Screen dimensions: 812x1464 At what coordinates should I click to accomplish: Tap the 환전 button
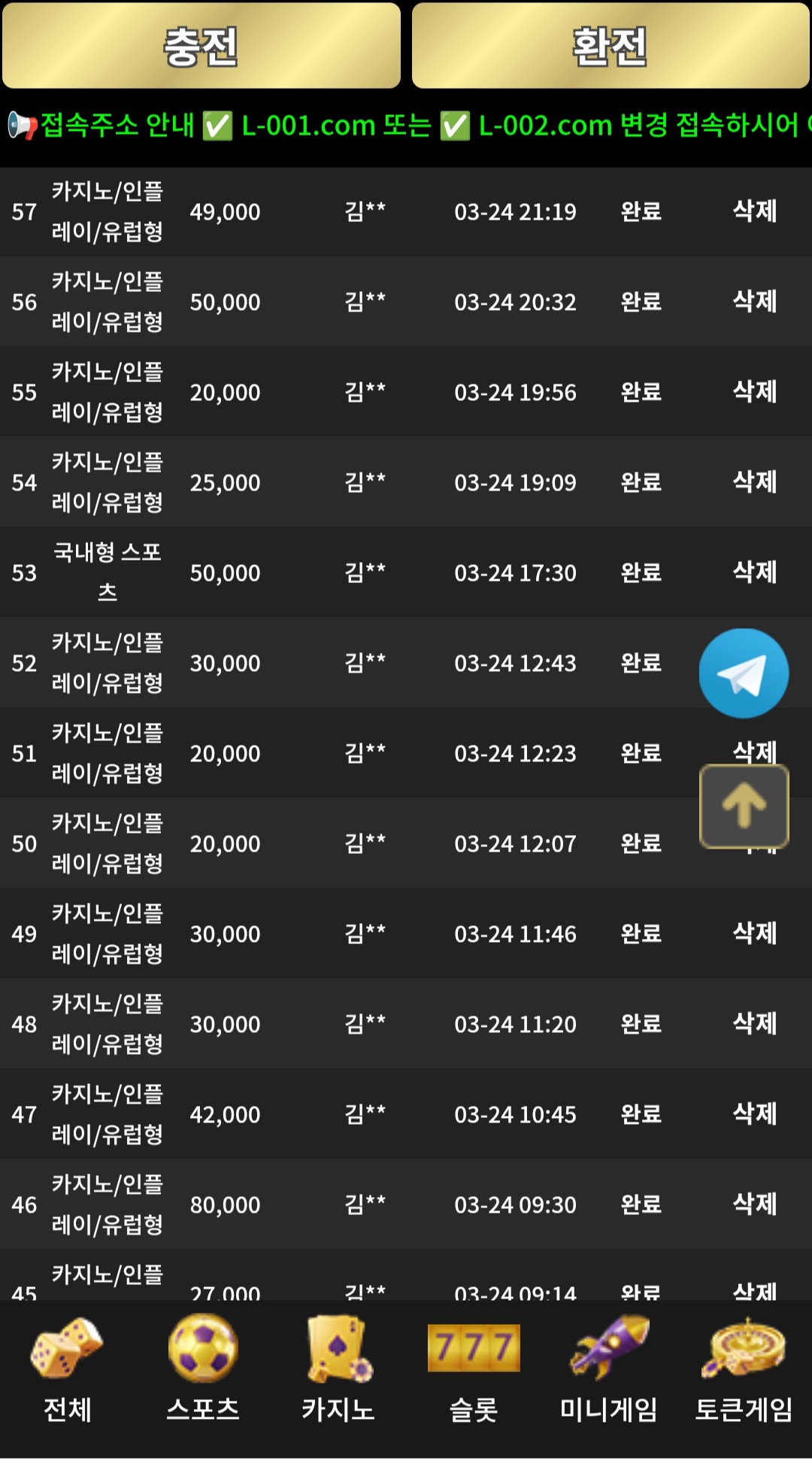[610, 47]
